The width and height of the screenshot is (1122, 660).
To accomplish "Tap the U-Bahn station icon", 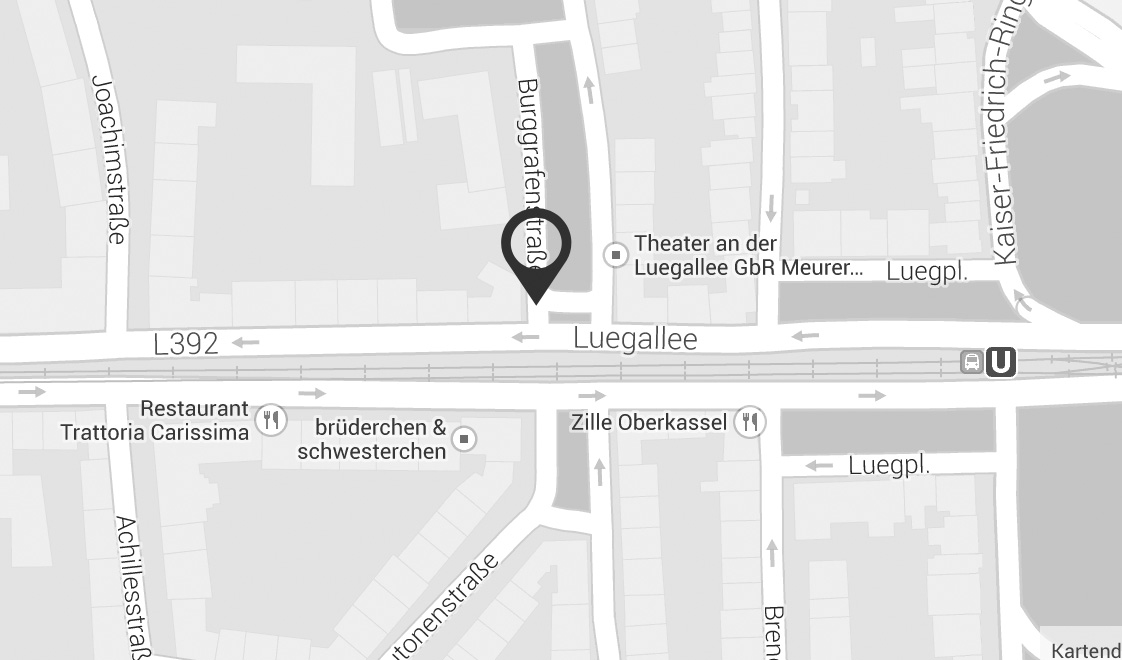I will pos(1000,361).
